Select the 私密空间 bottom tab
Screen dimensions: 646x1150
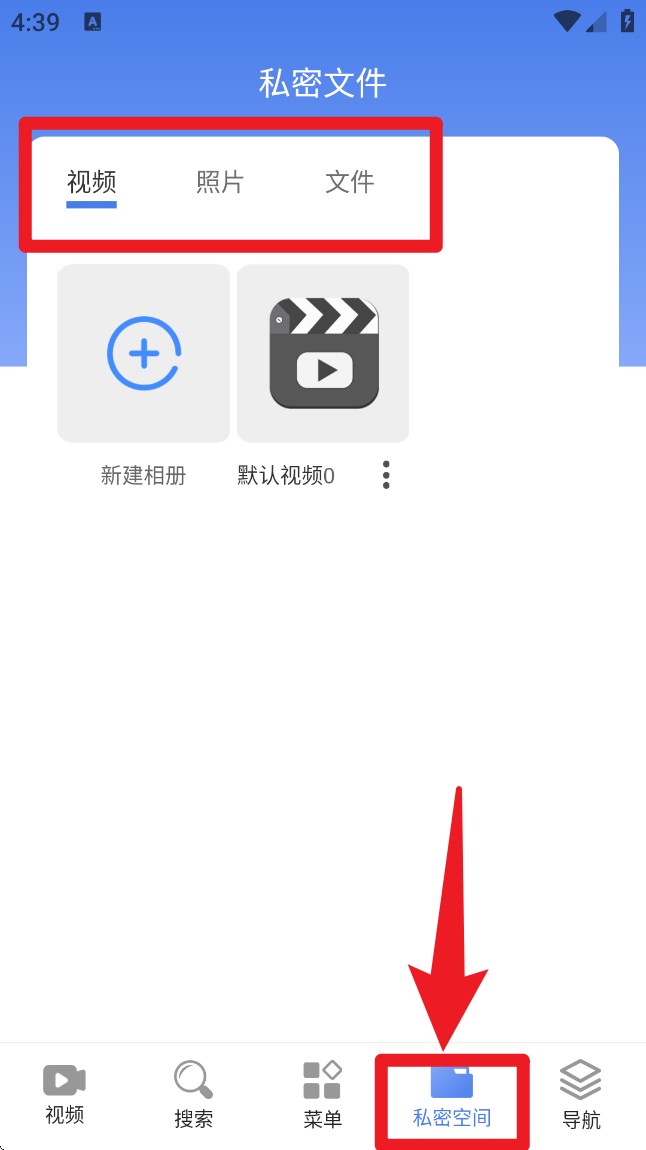pos(452,1094)
